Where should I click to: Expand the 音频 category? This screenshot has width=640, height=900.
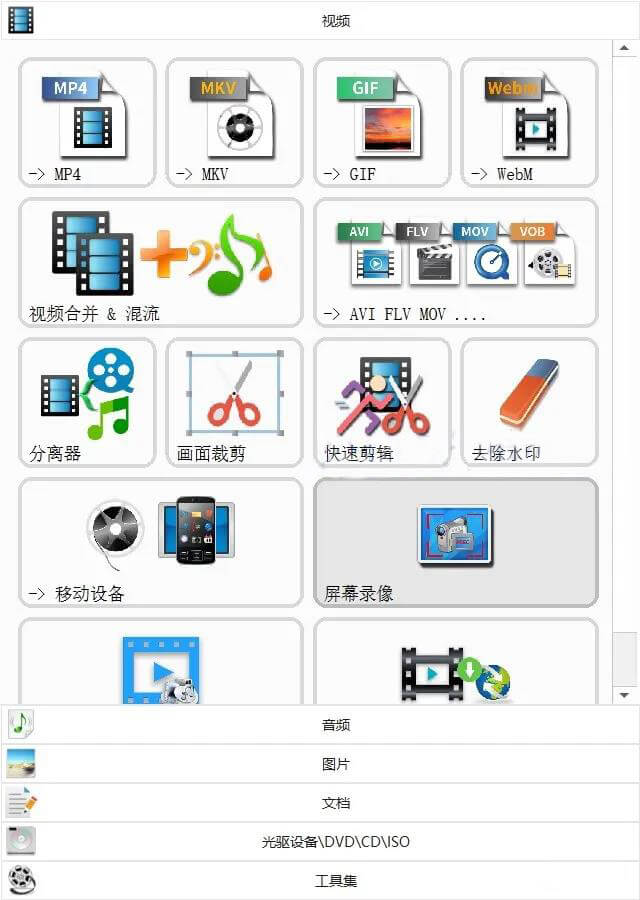(320, 725)
